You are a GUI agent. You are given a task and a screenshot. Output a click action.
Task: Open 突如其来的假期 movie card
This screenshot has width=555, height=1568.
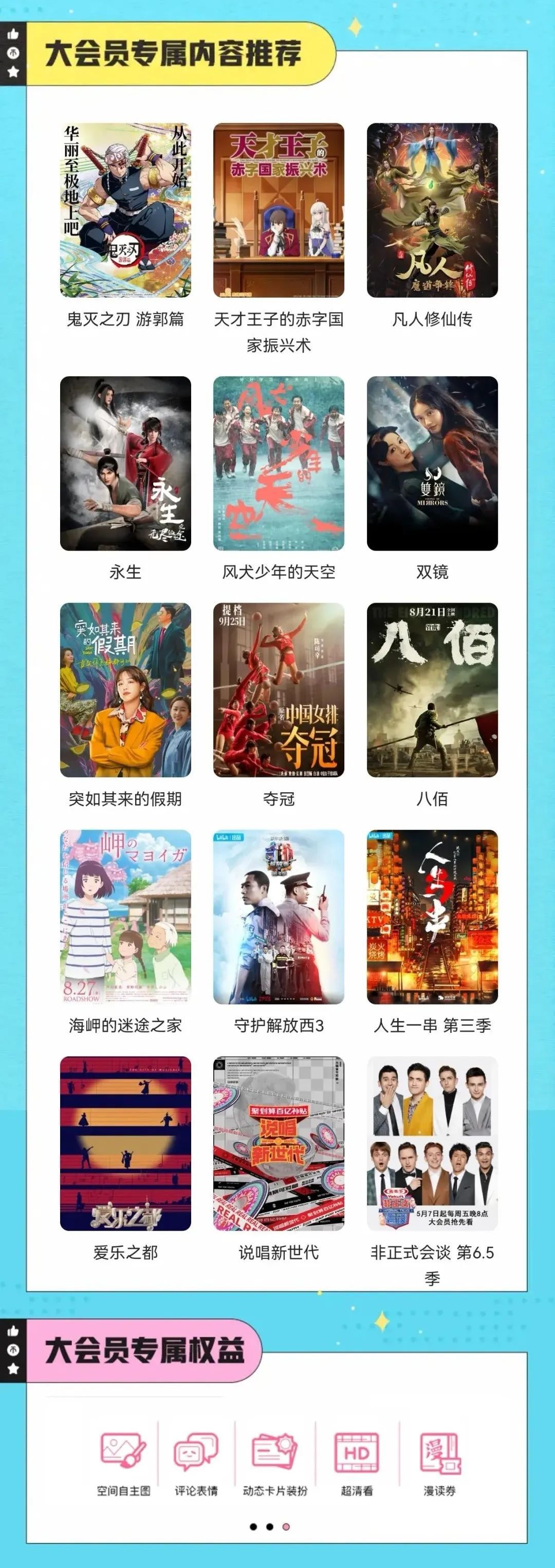click(125, 689)
